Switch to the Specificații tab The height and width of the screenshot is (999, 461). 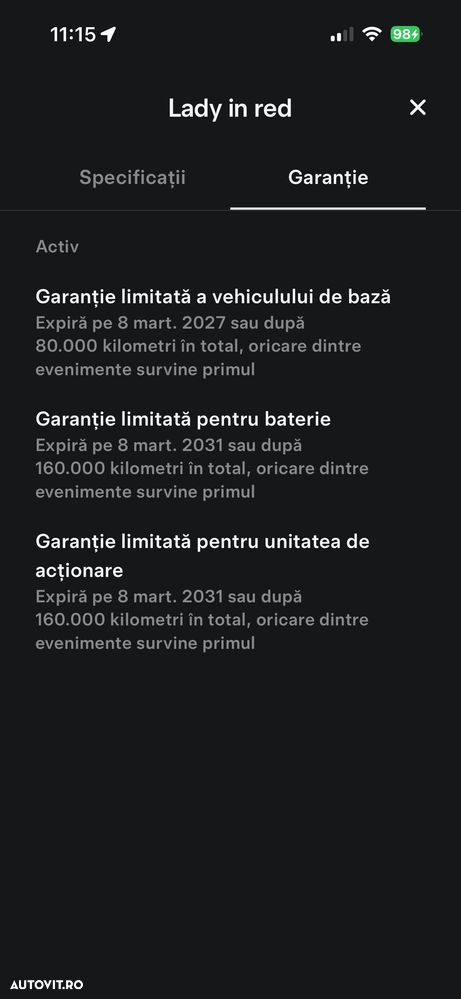(x=132, y=177)
